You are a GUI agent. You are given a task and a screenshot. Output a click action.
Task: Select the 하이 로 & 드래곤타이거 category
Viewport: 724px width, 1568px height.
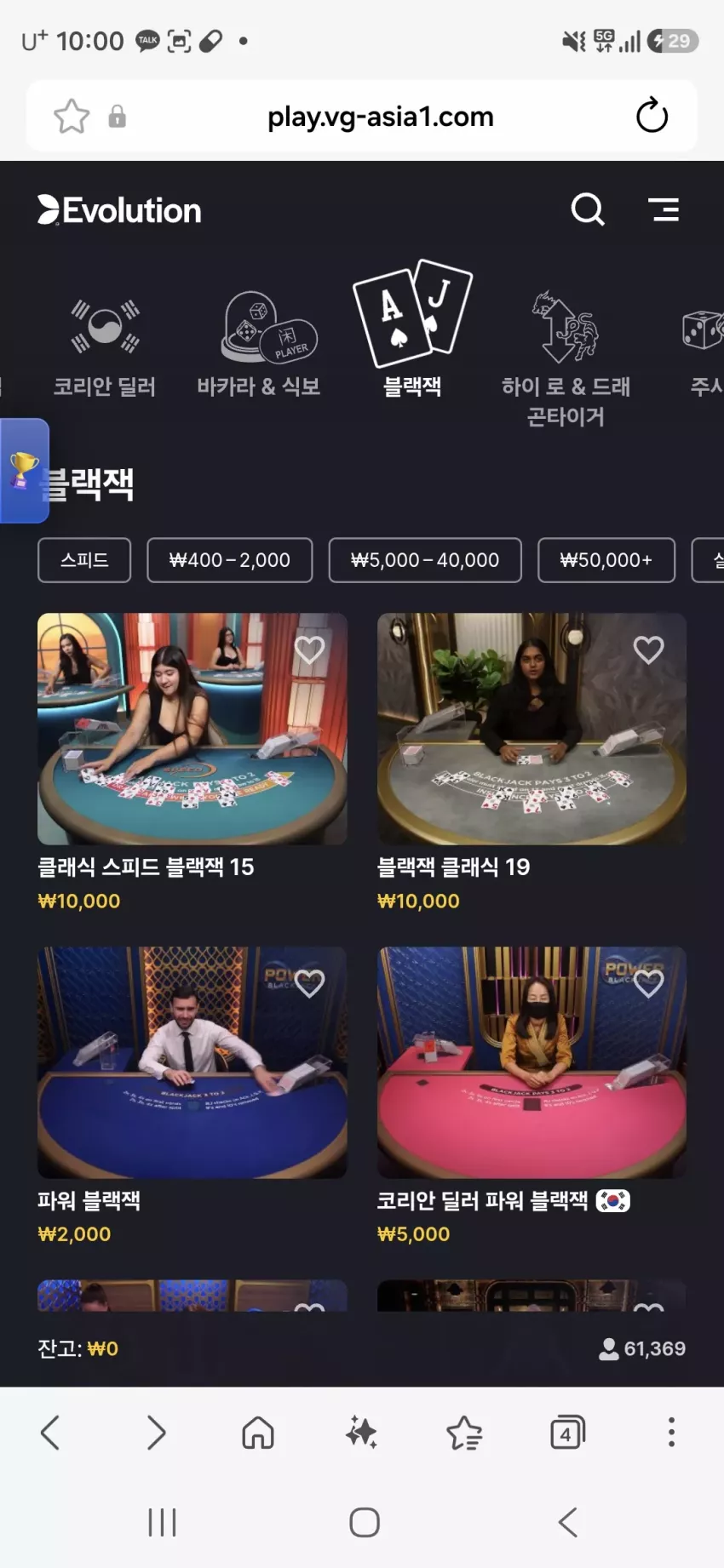click(x=566, y=358)
